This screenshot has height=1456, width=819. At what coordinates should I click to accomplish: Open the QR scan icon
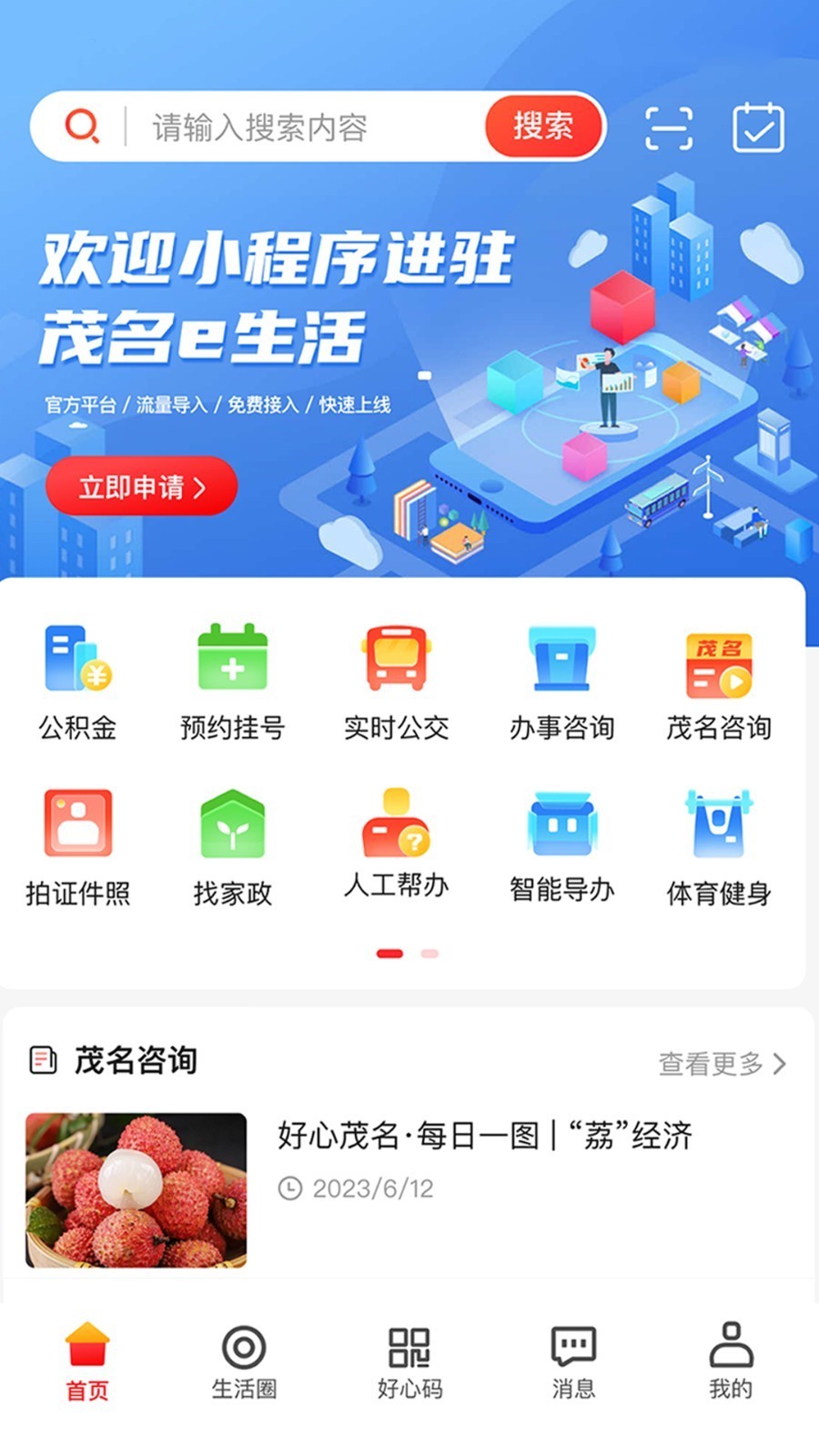coord(668,128)
